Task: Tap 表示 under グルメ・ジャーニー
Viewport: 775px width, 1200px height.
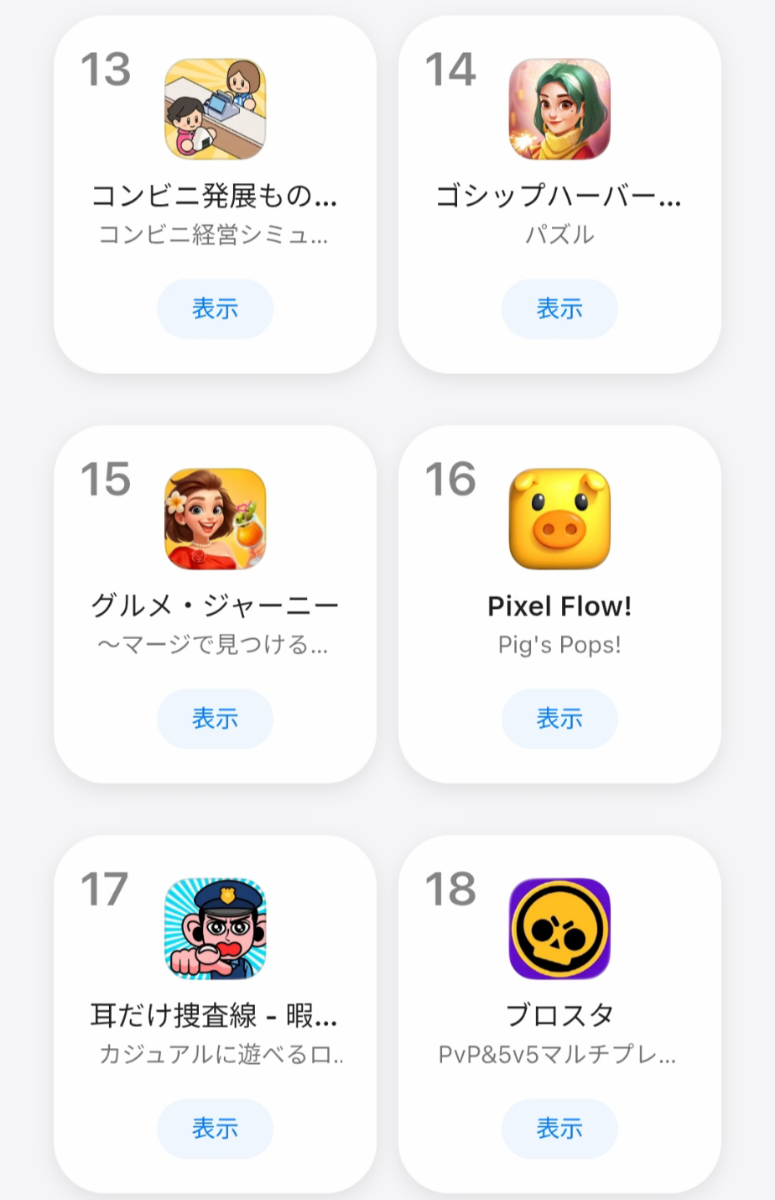Action: (215, 718)
